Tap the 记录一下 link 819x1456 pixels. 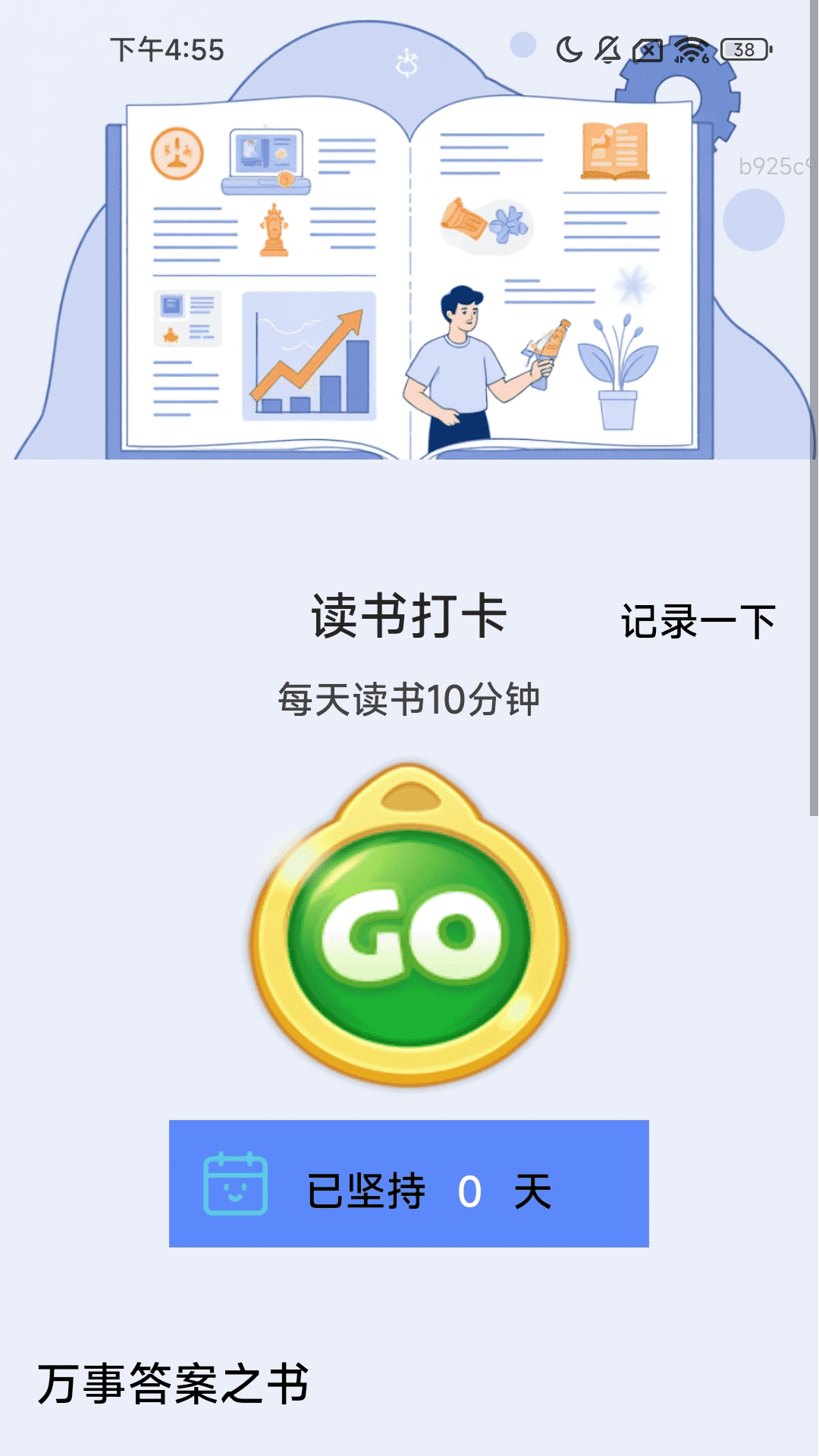coord(698,622)
